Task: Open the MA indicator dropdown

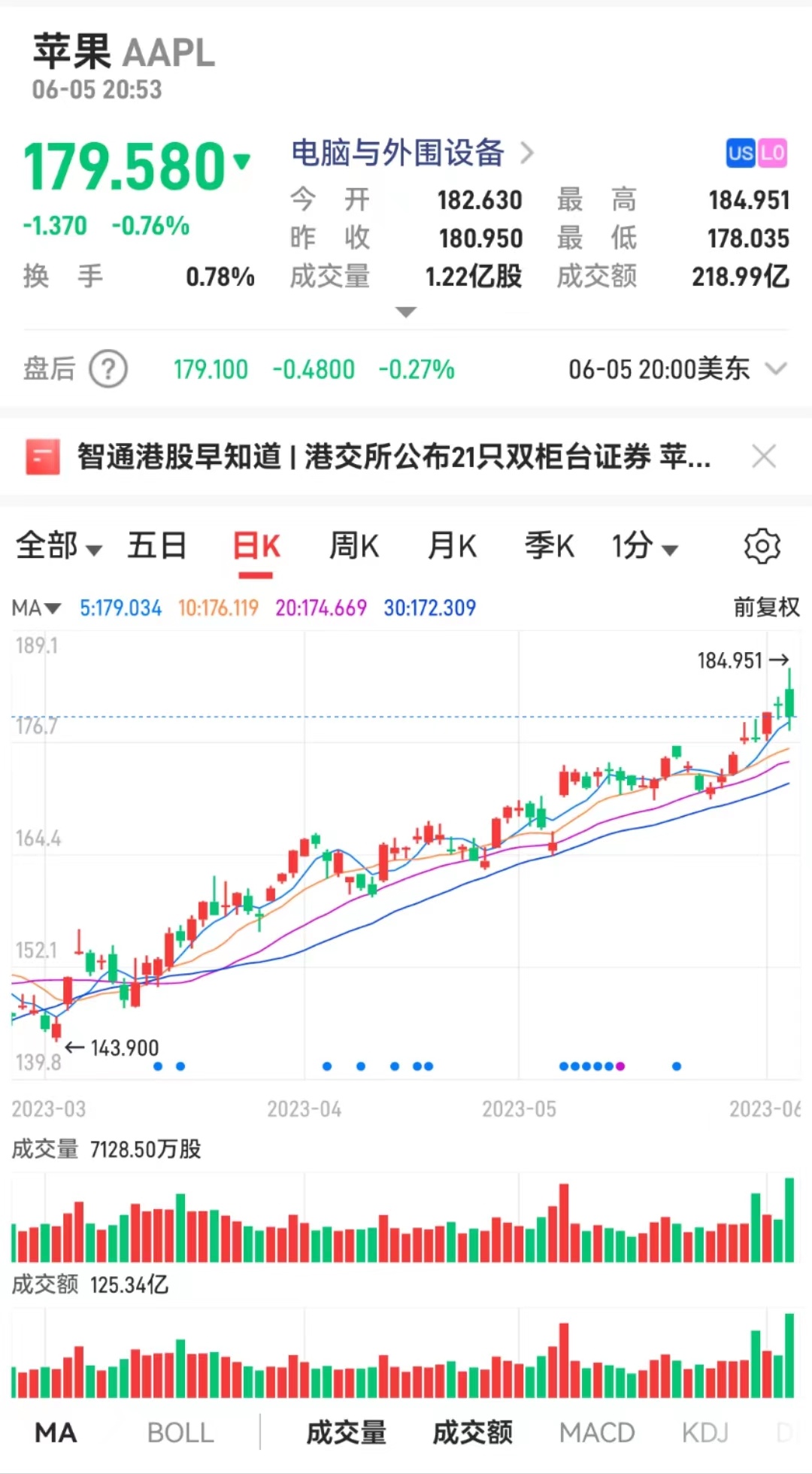Action: 35,608
